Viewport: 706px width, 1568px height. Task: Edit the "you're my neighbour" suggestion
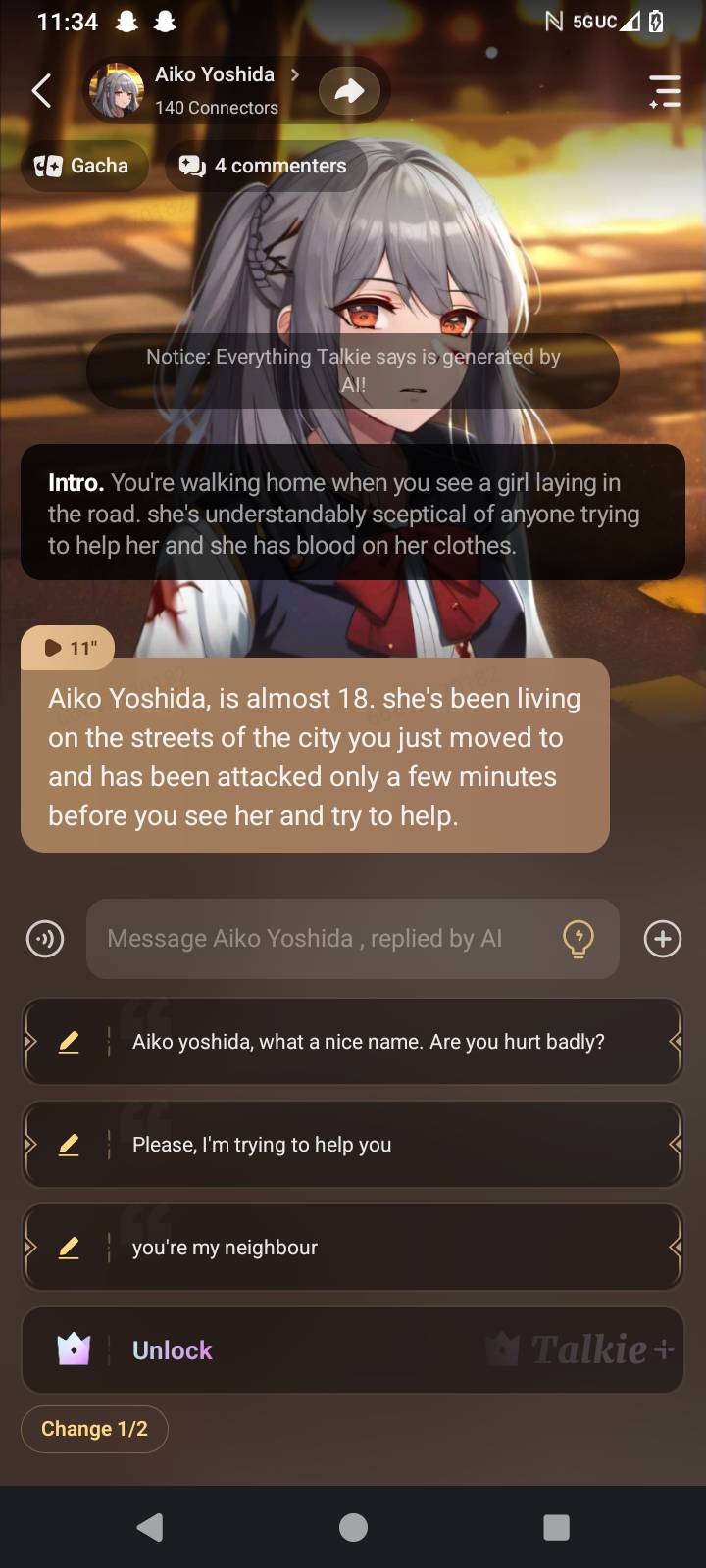(69, 1248)
